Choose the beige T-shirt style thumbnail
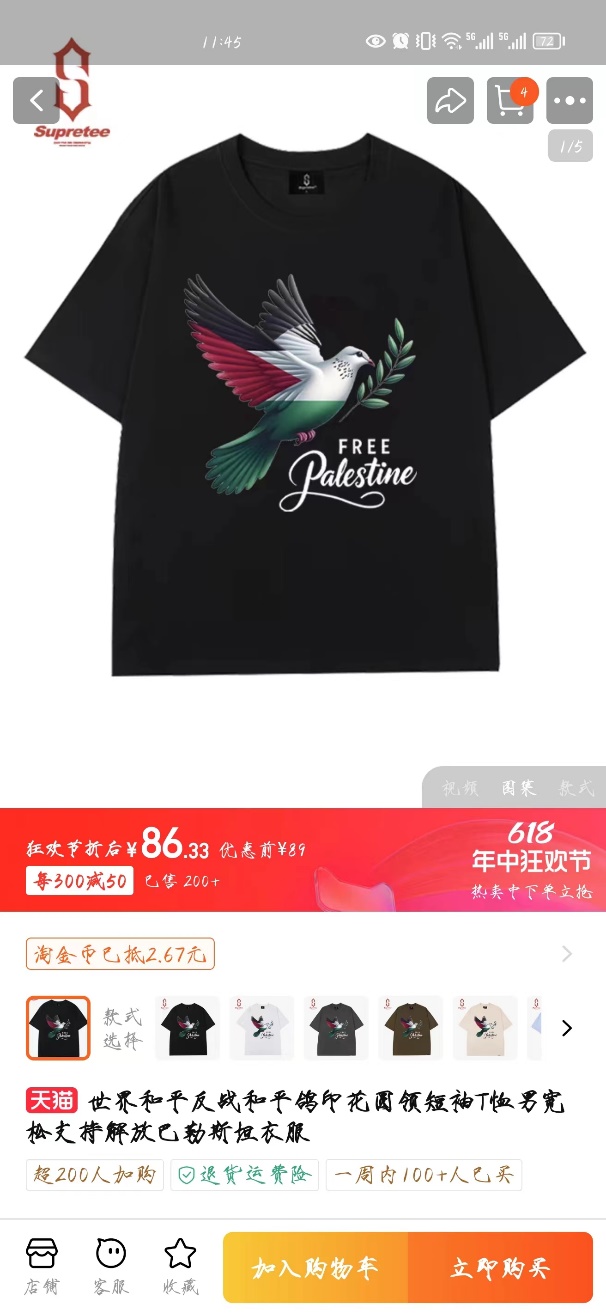Viewport: 606px width, 1316px height. point(485,1028)
